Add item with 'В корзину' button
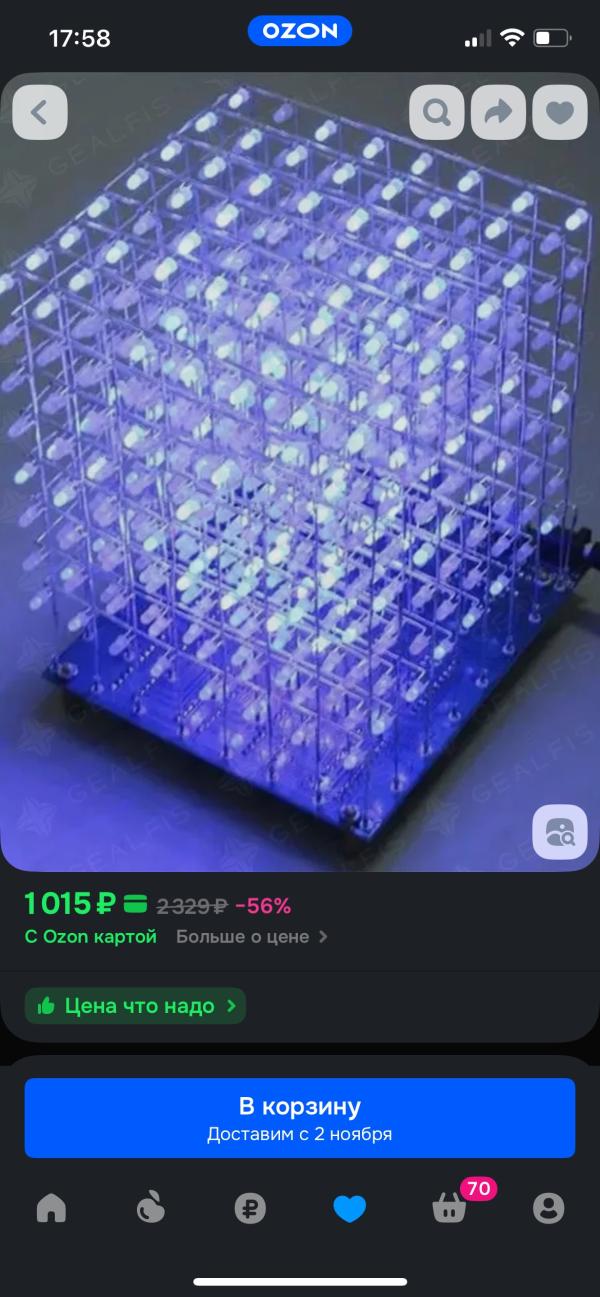 coord(300,1118)
